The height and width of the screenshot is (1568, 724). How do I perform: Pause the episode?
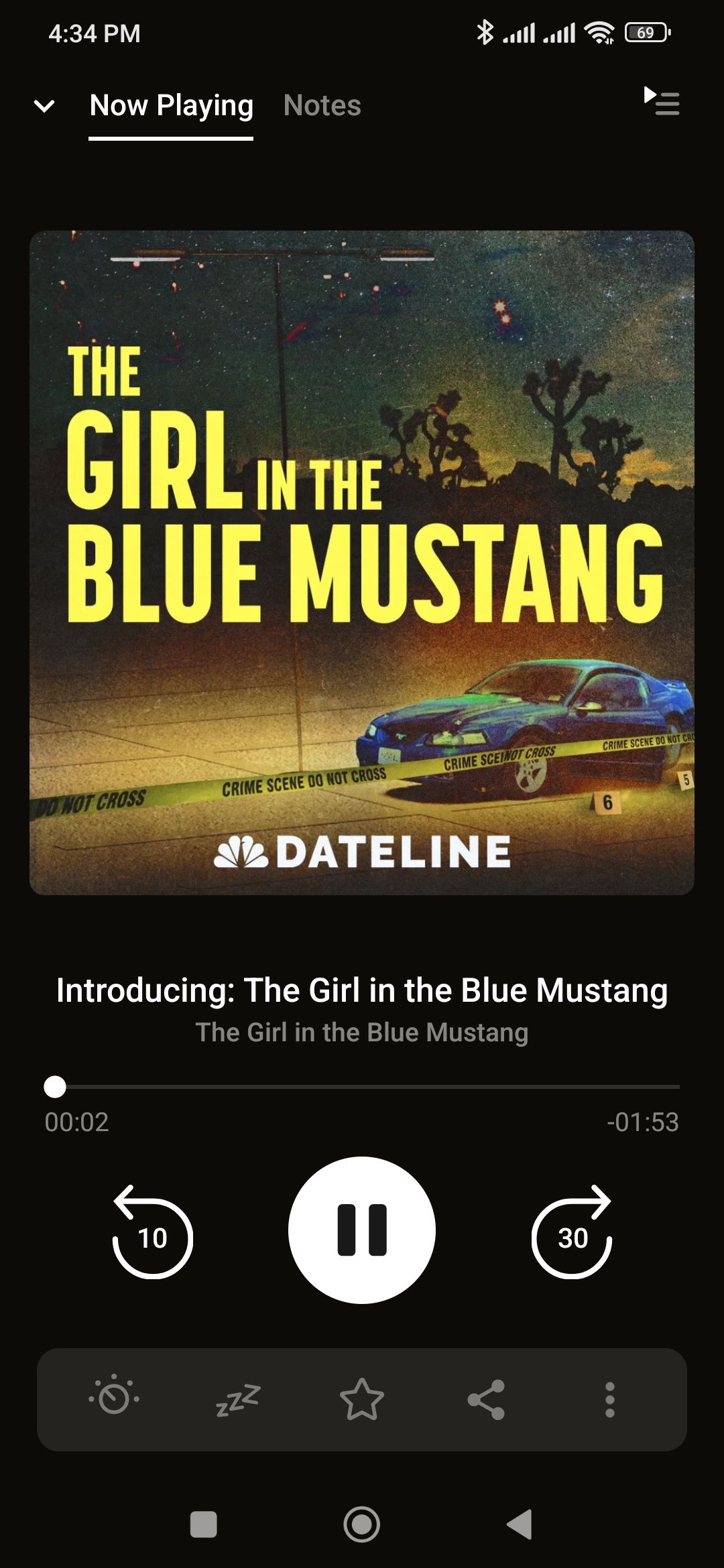click(362, 1230)
